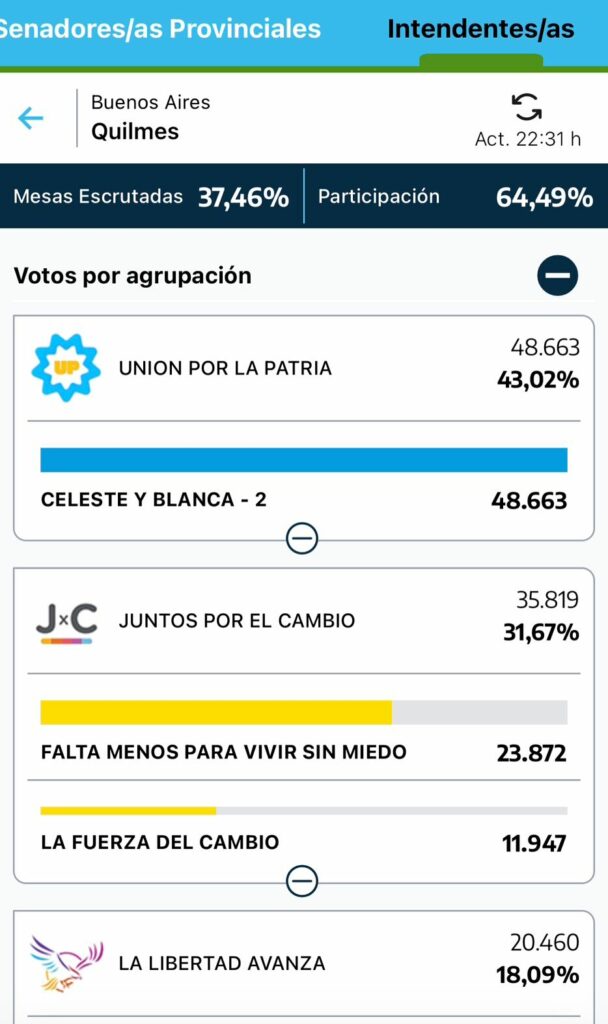This screenshot has height=1024, width=608.
Task: Refresh the election results
Action: [526, 107]
